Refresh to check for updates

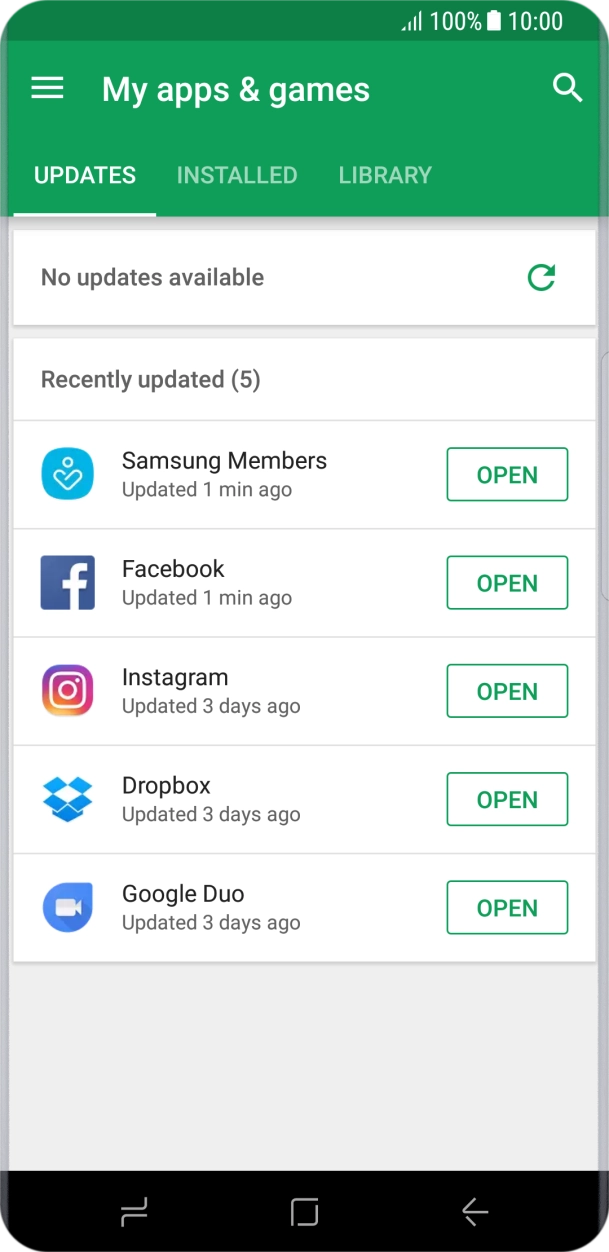[541, 277]
